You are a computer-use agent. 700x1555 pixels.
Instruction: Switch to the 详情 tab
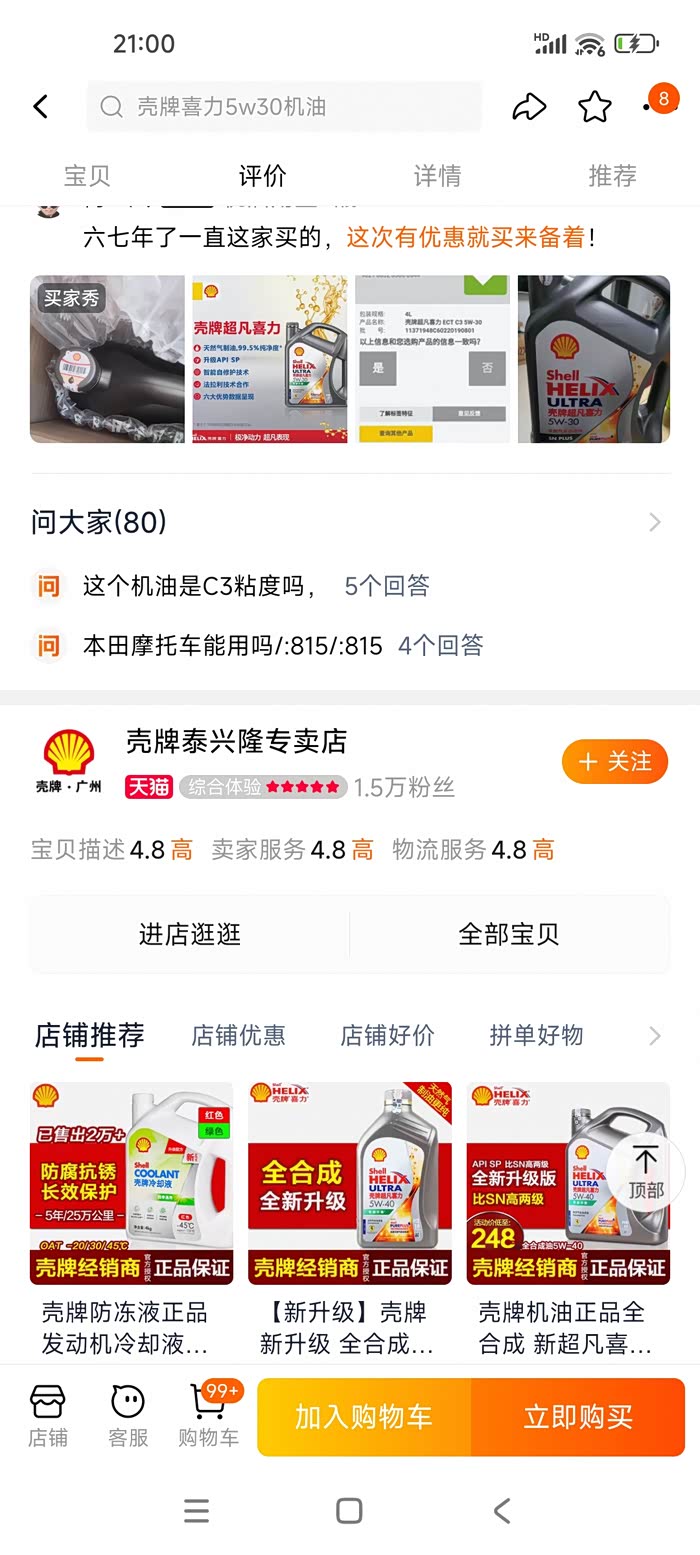coord(437,176)
